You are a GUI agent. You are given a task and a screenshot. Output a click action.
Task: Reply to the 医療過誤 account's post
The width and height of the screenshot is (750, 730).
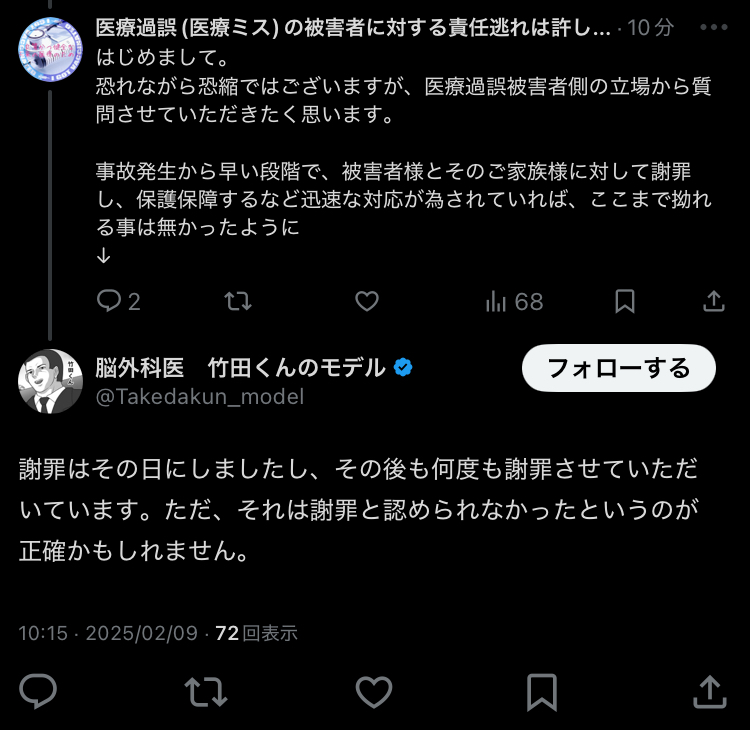pyautogui.click(x=109, y=301)
